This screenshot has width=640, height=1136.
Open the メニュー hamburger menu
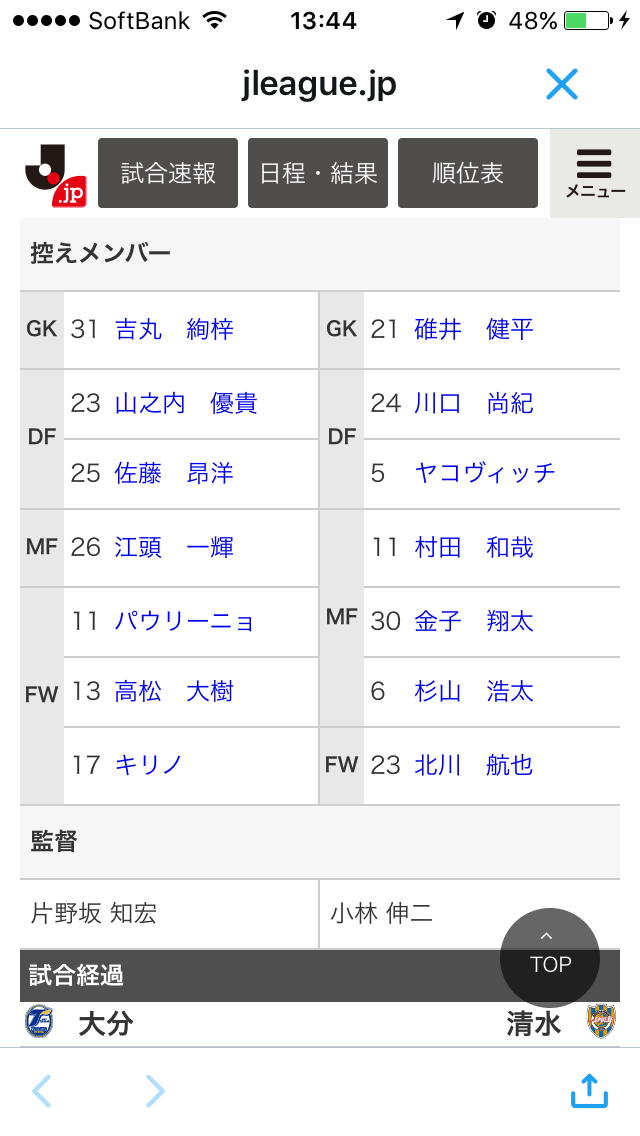click(x=595, y=174)
